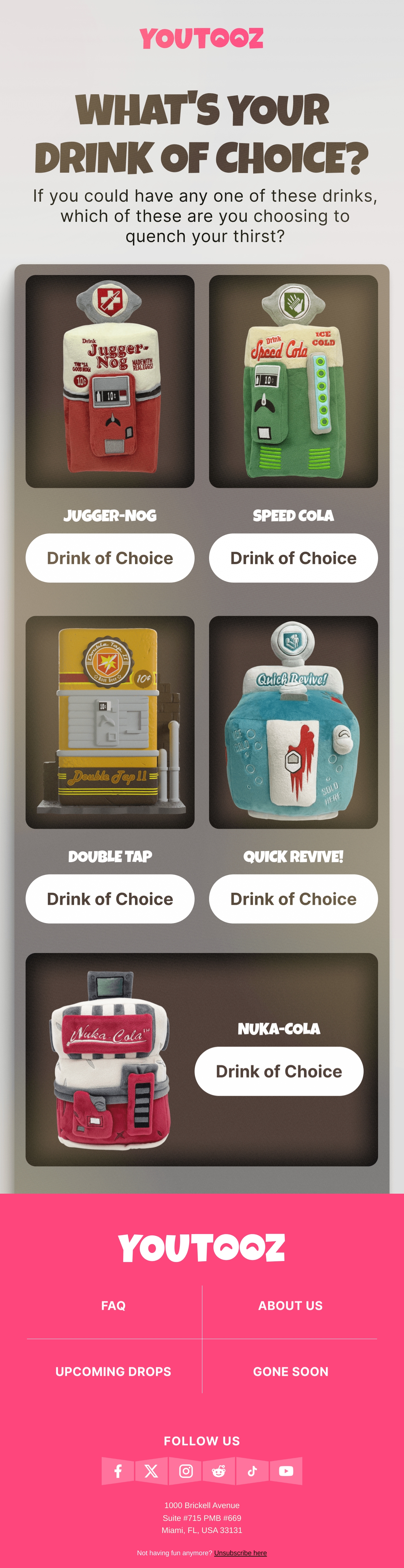Screen dimensions: 404x1568
Task: Pick Double Tap as Drink of Choice
Action: coord(110,898)
